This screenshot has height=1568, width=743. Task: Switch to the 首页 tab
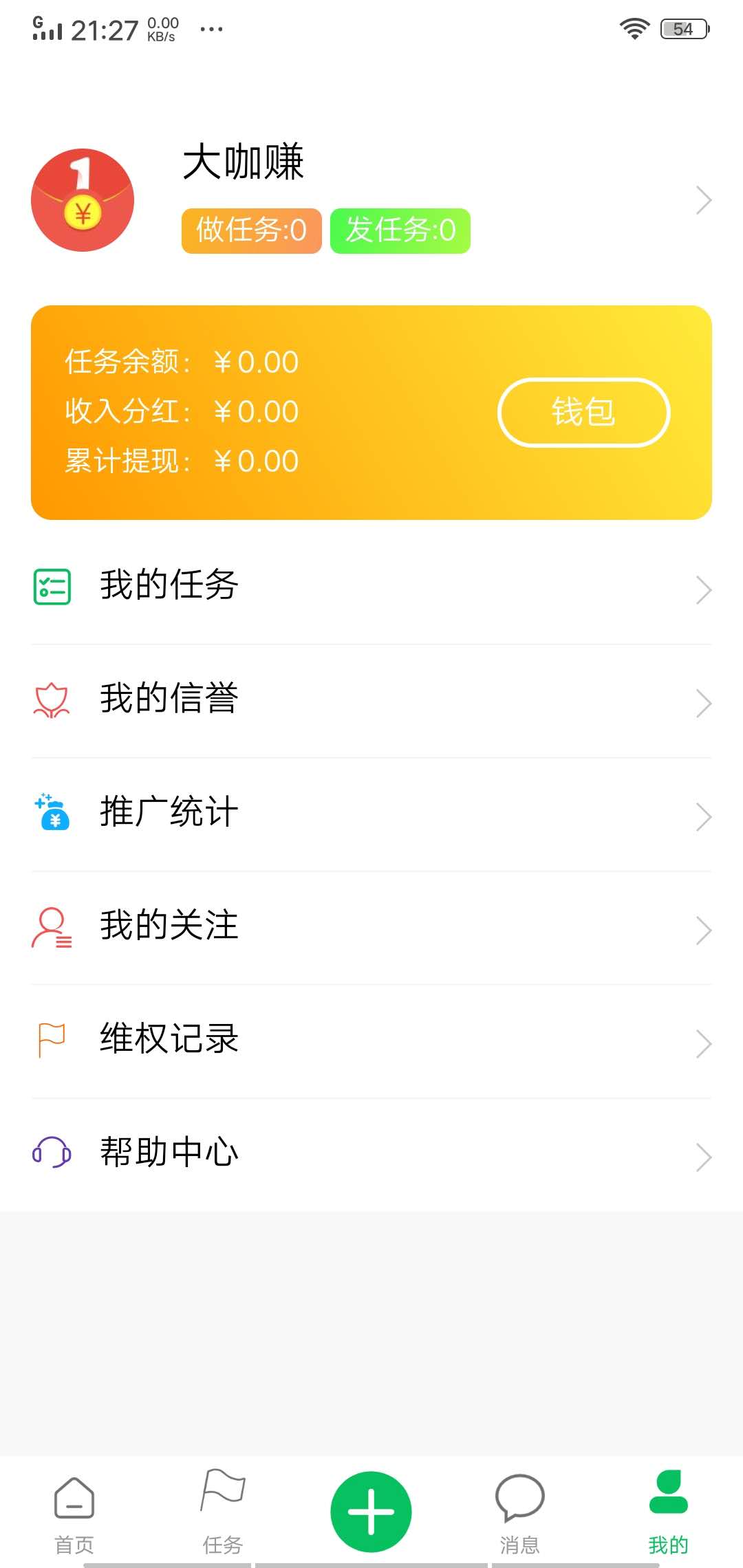[74, 1513]
